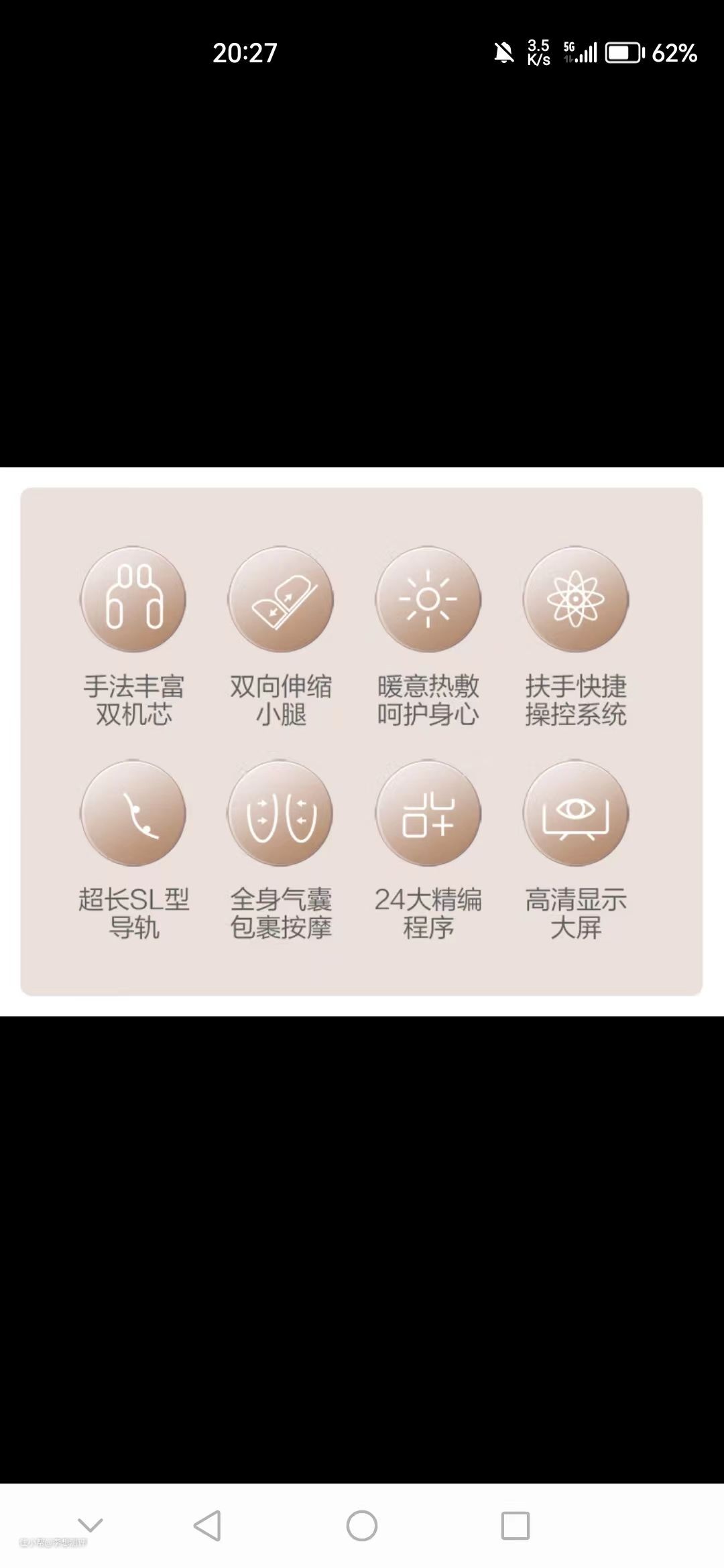
Task: Open recent apps from the navigation bar
Action: [516, 1526]
